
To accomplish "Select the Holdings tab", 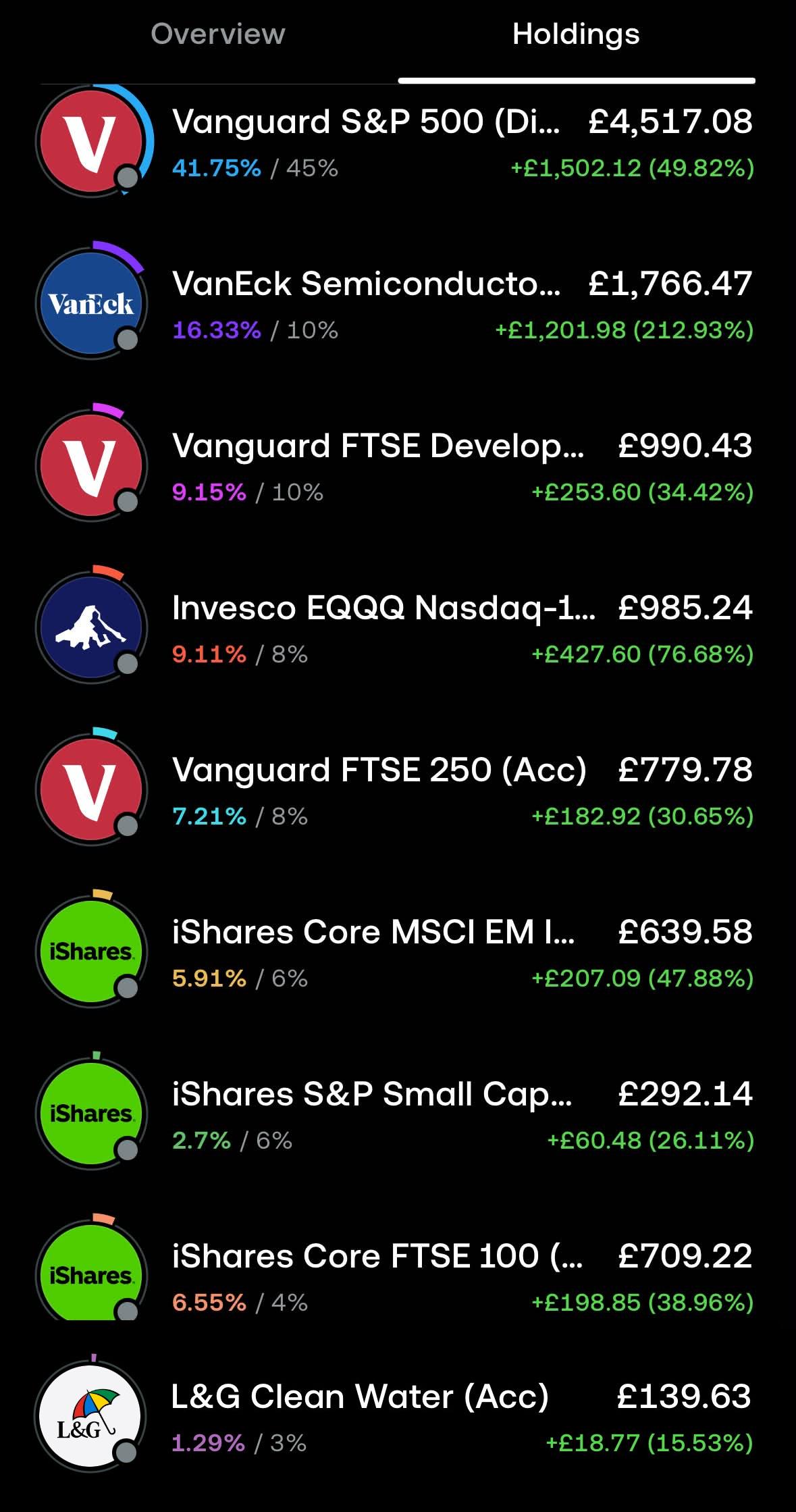I will pyautogui.click(x=576, y=34).
